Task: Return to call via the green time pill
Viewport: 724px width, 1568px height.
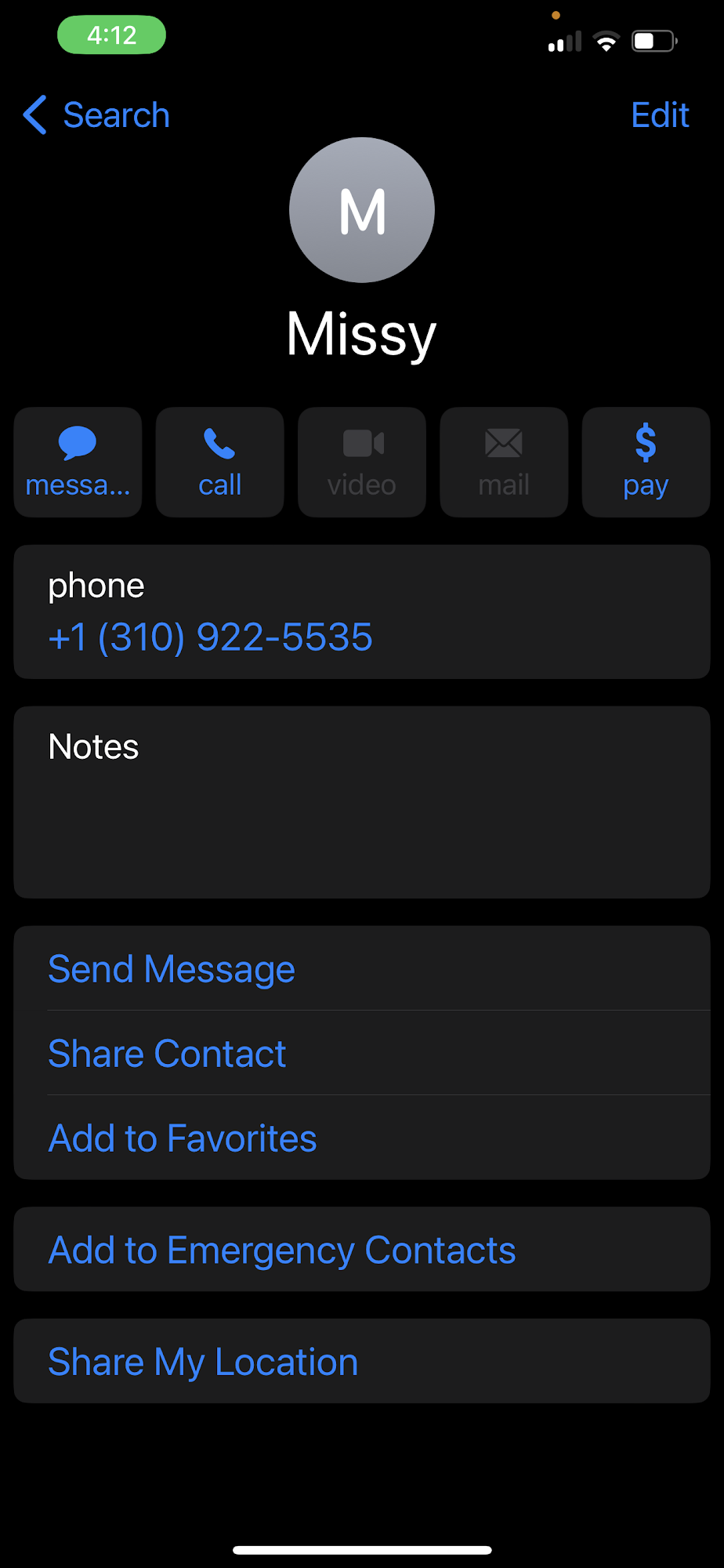Action: click(111, 35)
